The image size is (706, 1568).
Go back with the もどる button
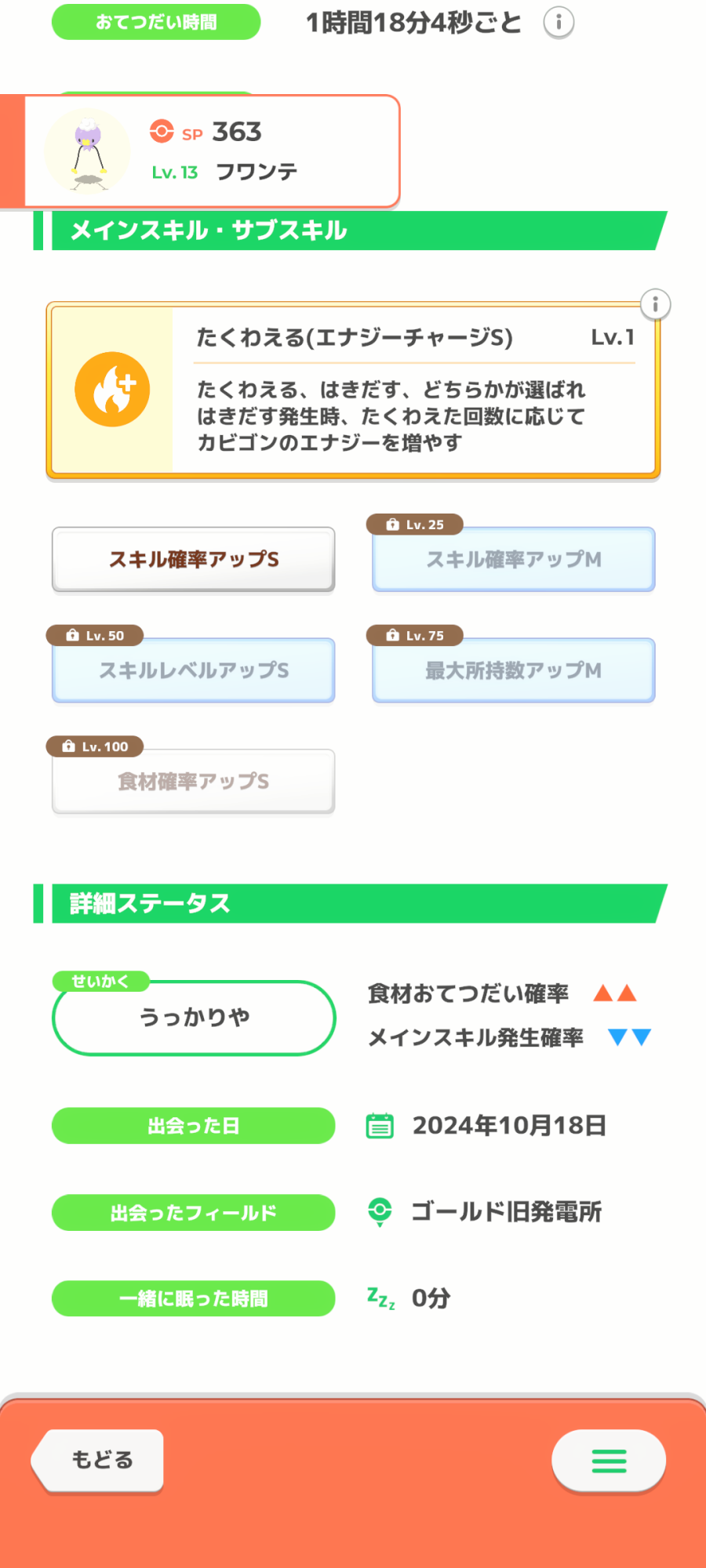click(x=98, y=1461)
